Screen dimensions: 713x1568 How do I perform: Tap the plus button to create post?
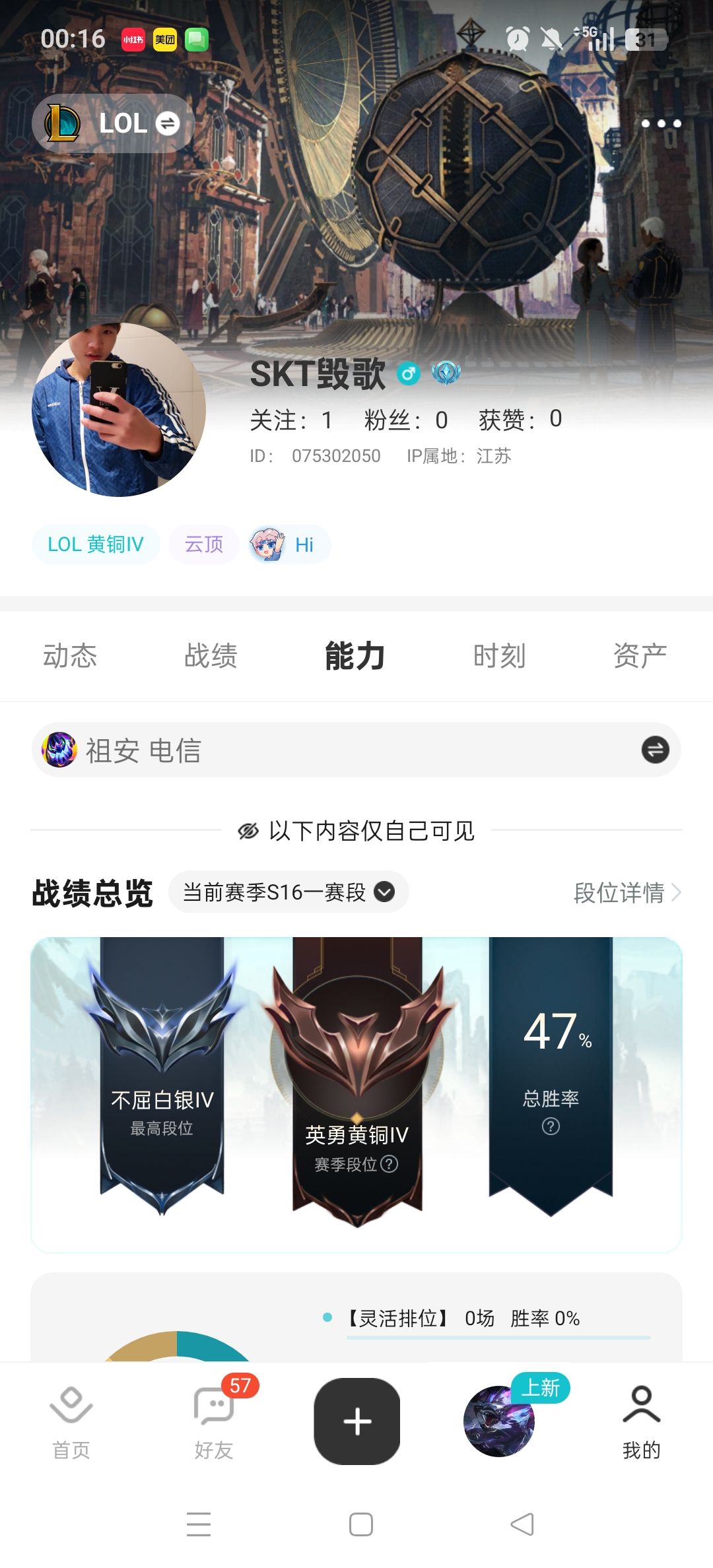(357, 1421)
